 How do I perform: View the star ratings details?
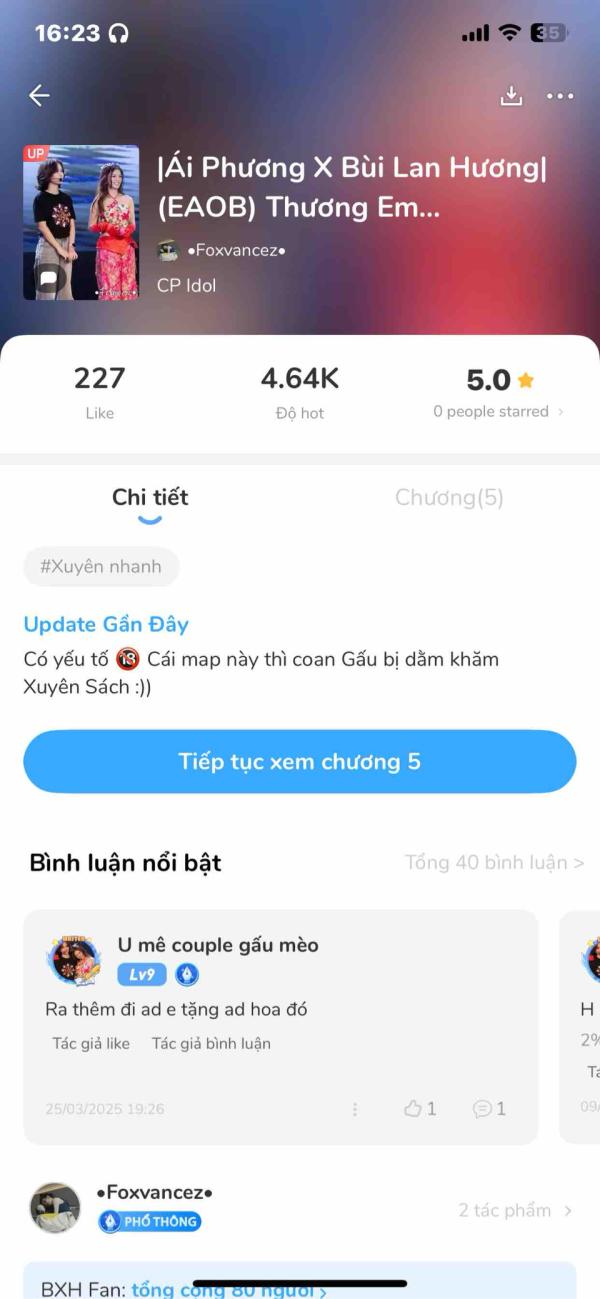point(498,392)
